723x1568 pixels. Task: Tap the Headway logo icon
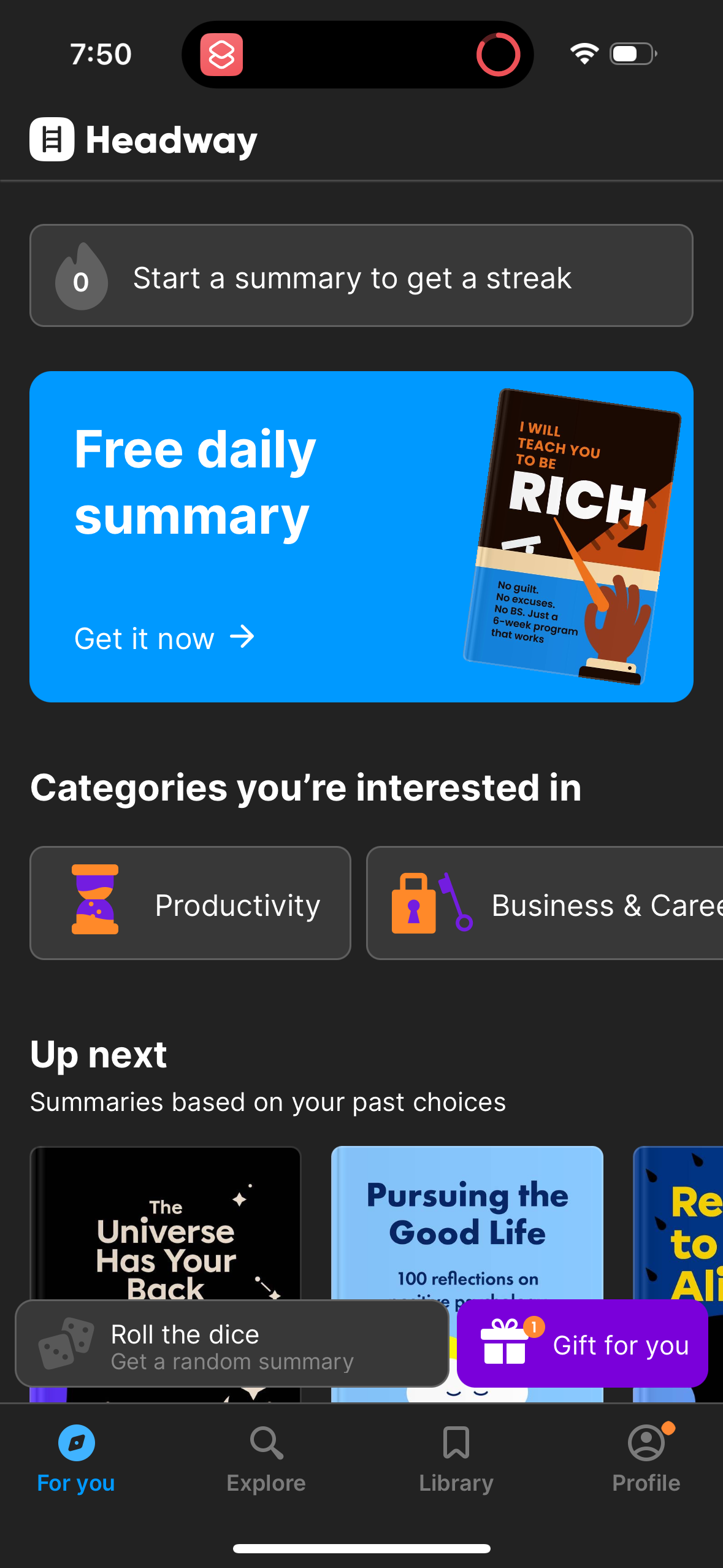click(52, 140)
